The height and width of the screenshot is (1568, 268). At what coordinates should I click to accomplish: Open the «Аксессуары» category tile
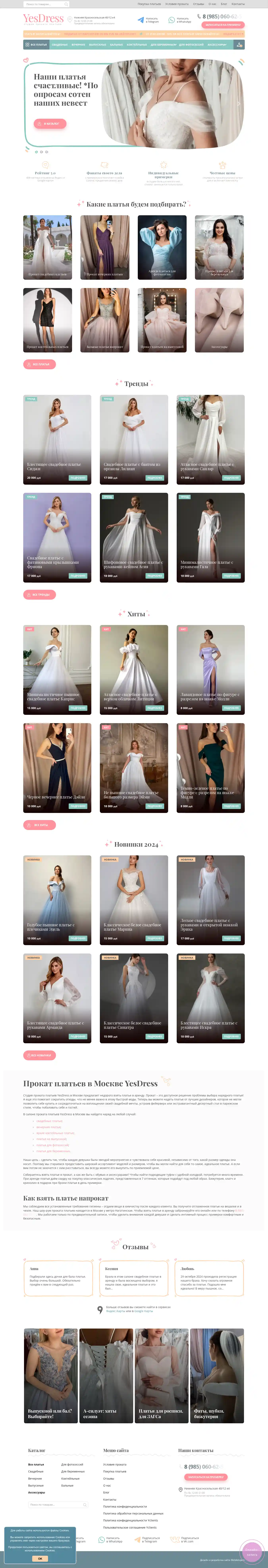tap(219, 320)
